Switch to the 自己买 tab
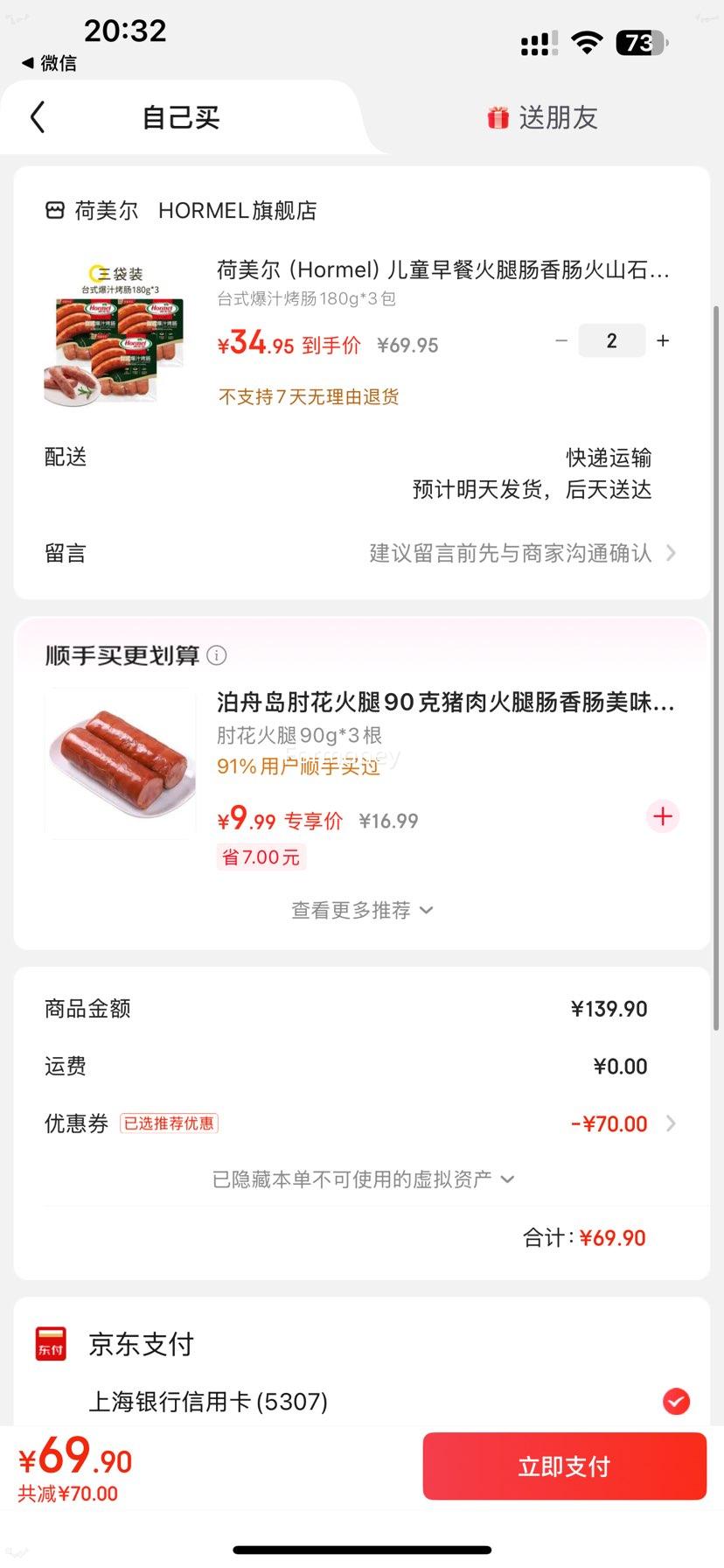This screenshot has width=724, height=1568. pyautogui.click(x=181, y=117)
